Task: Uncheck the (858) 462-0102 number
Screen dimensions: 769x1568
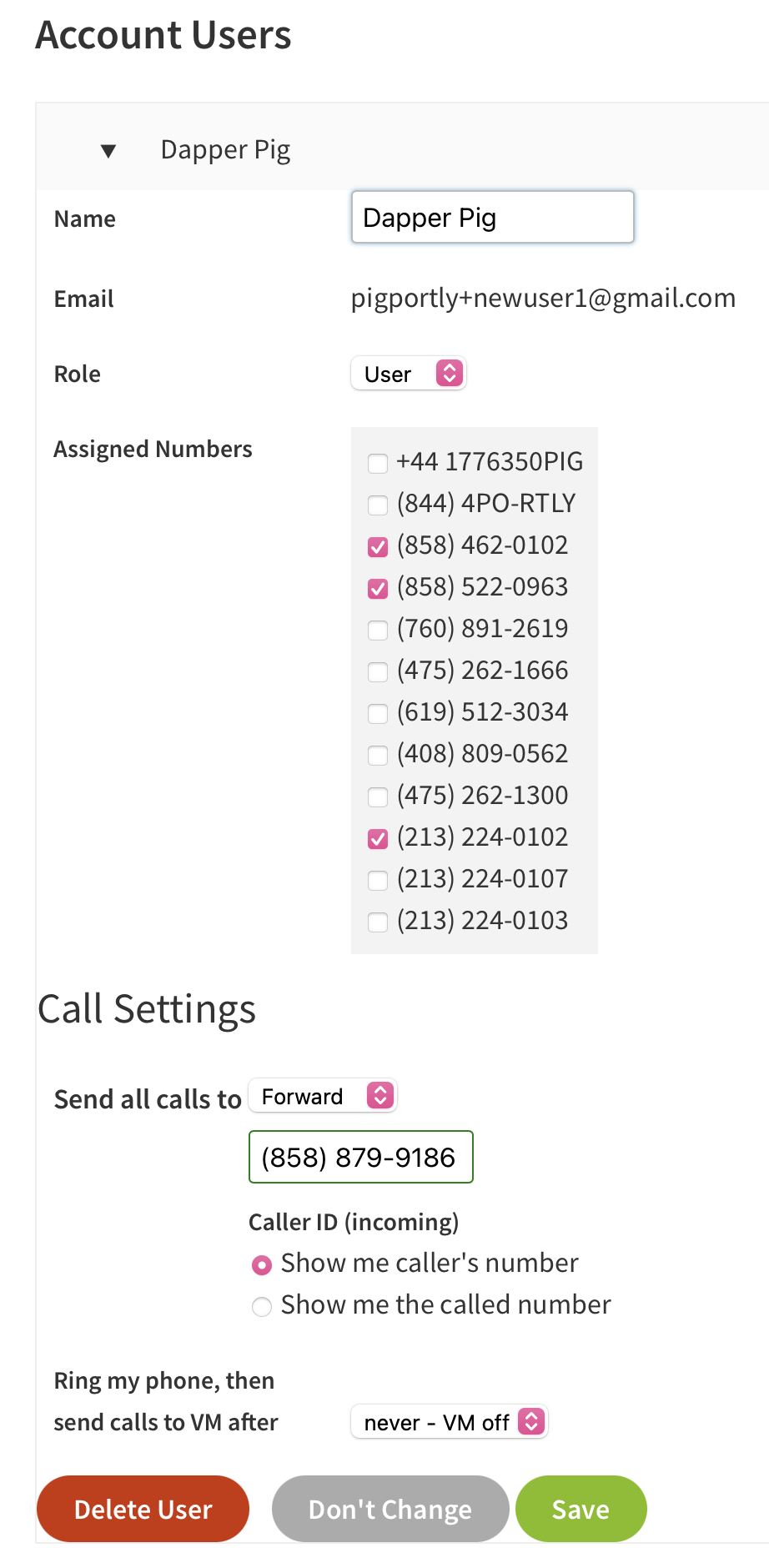Action: (x=378, y=546)
